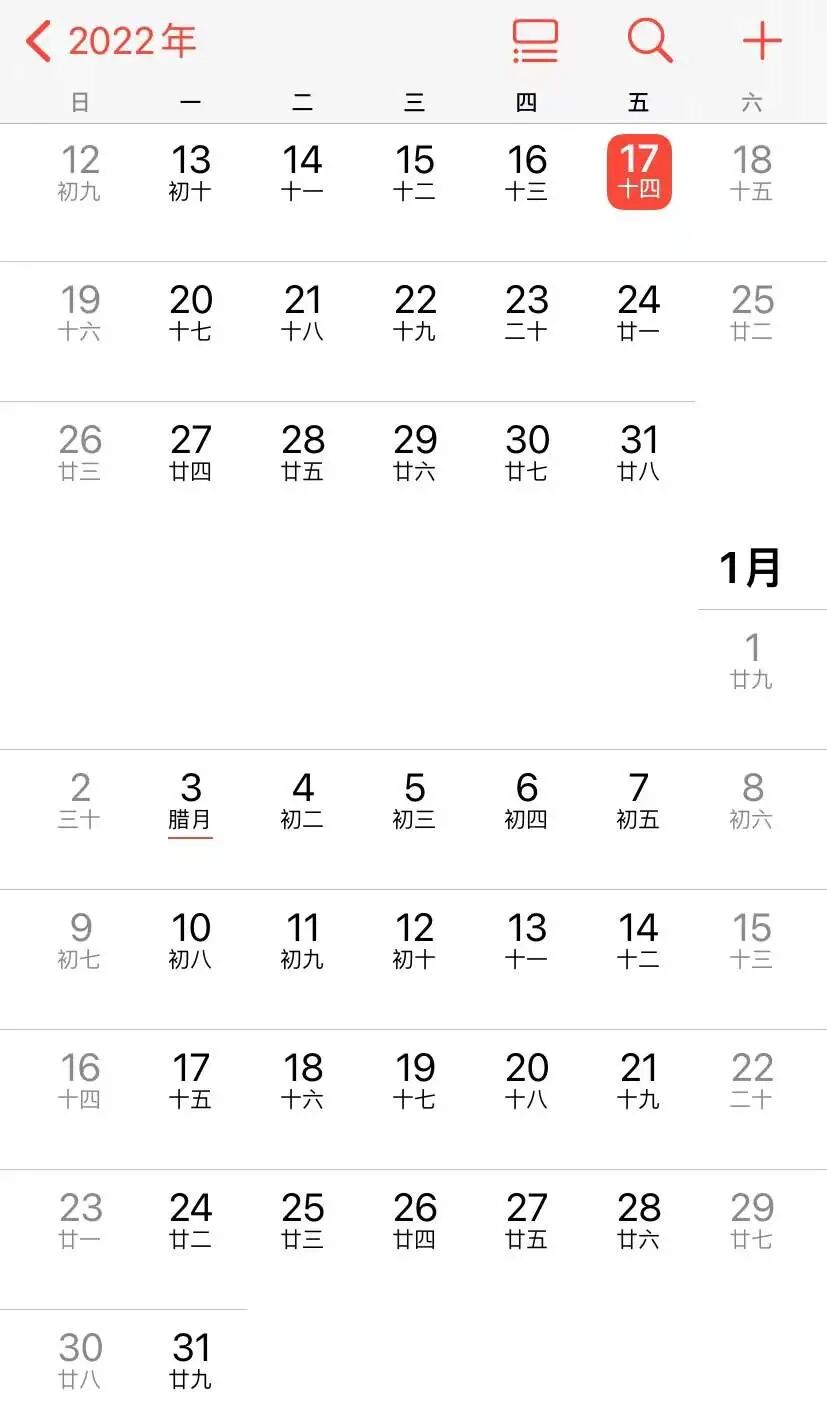This screenshot has width=827, height=1404.
Task: Go back to the 2022年 year view
Action: (110, 42)
